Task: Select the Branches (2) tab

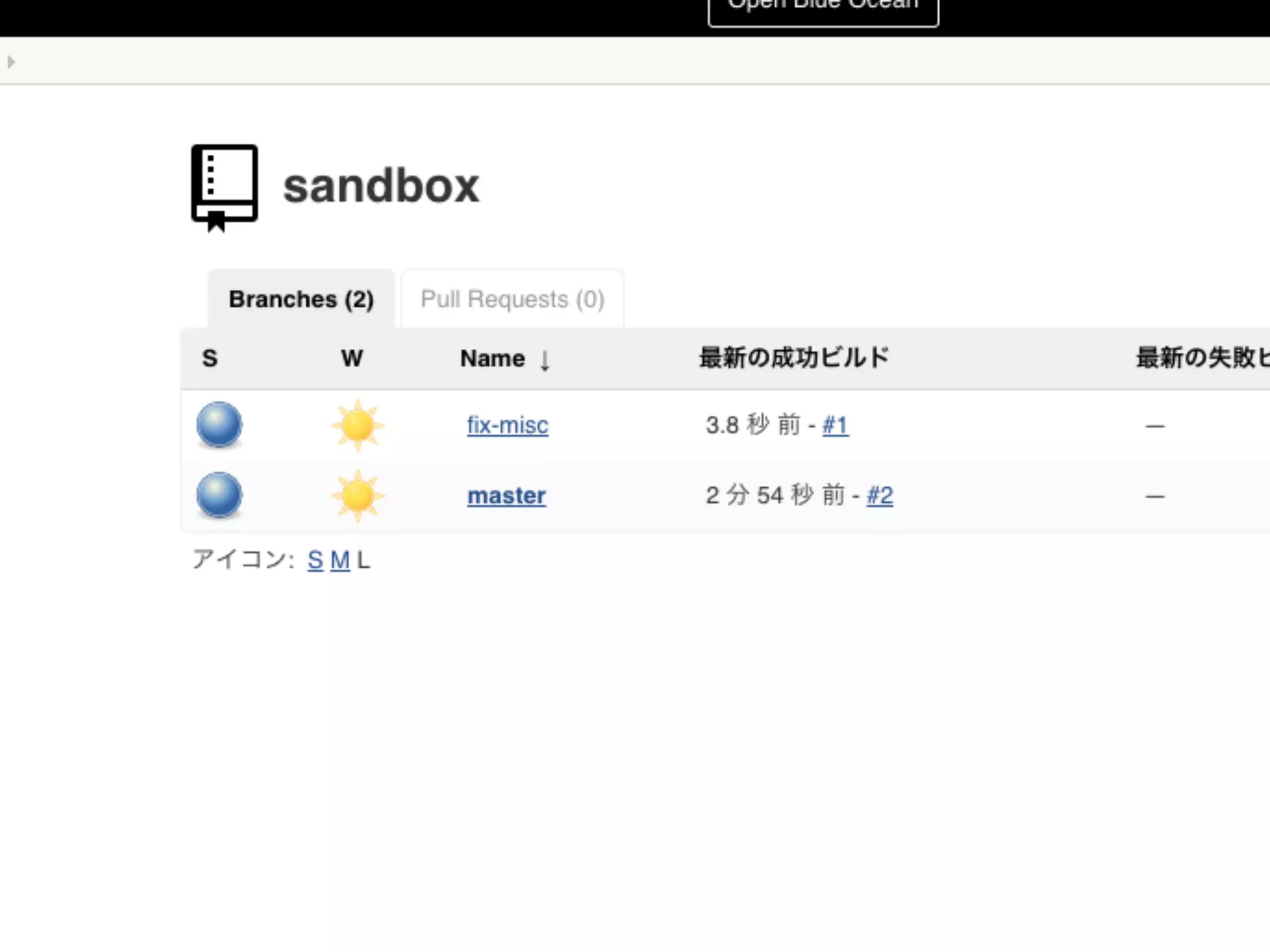Action: 301,299
